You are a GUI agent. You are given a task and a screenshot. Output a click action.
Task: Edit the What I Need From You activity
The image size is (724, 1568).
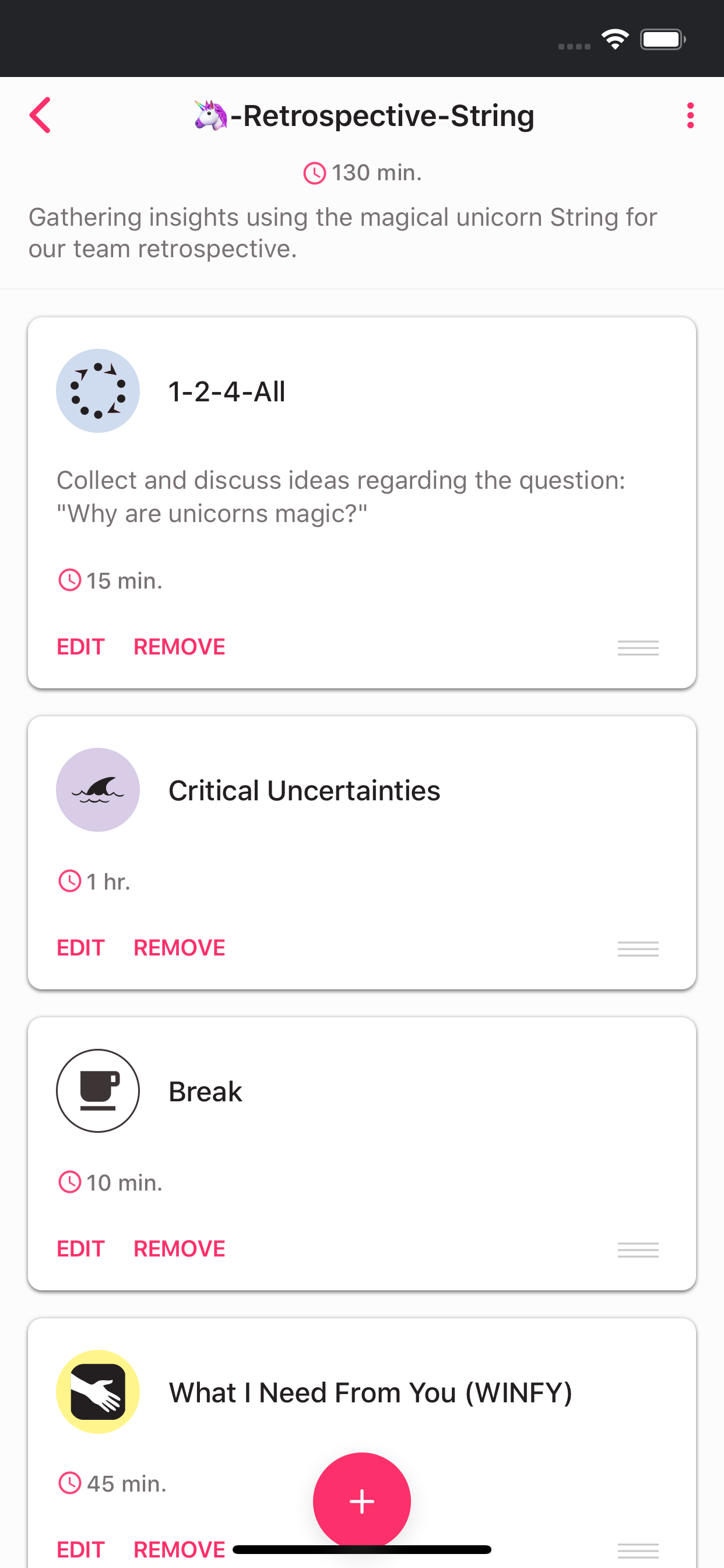[x=80, y=1549]
